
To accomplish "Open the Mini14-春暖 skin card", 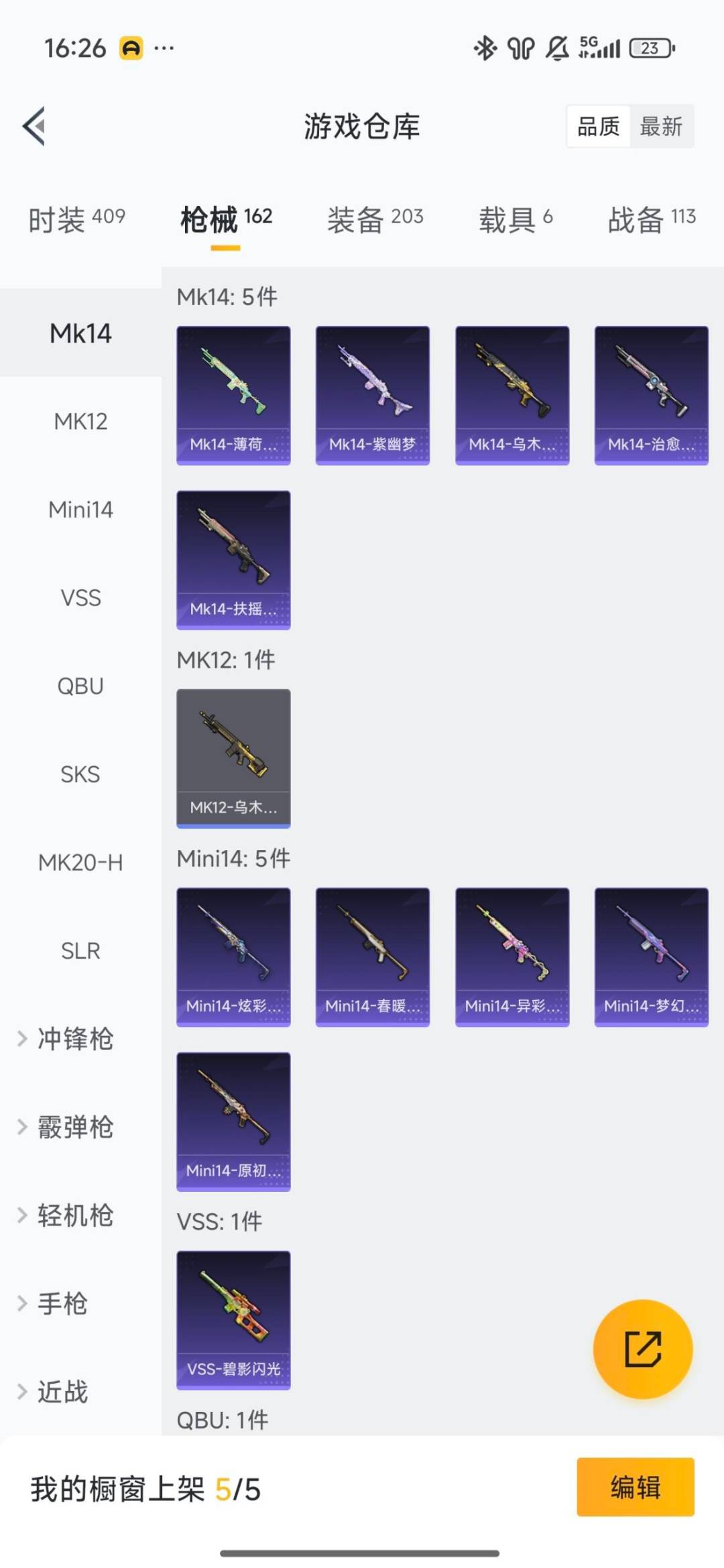I will (x=373, y=957).
